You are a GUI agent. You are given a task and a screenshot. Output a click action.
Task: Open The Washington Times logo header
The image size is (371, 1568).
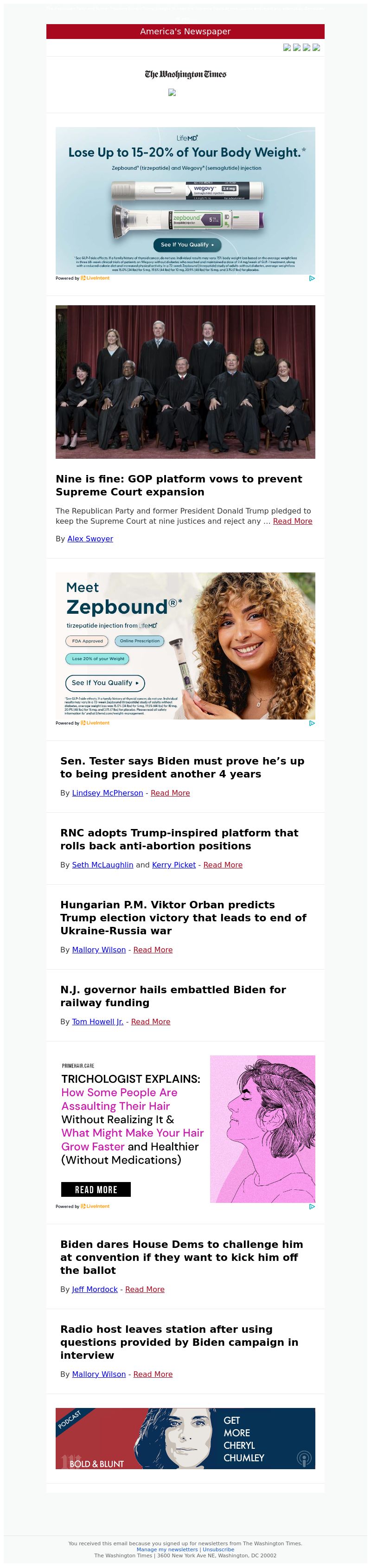click(185, 74)
